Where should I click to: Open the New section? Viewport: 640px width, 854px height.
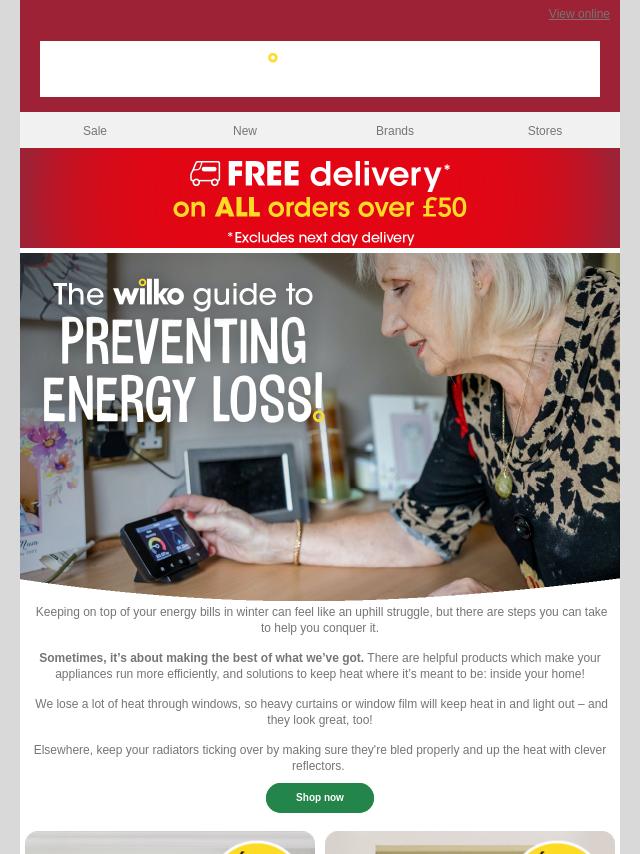click(x=245, y=131)
